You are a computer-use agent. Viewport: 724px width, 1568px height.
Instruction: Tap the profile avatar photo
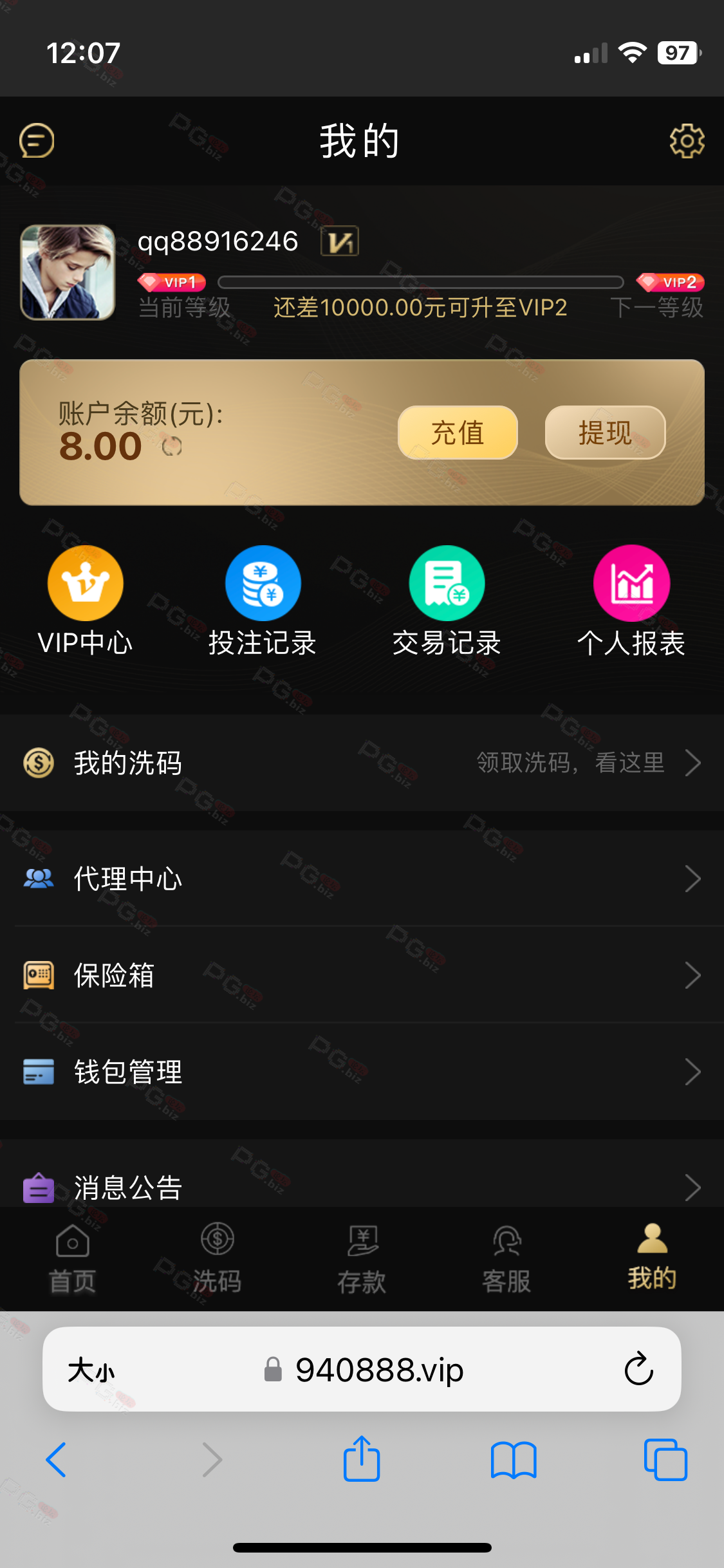tap(68, 272)
